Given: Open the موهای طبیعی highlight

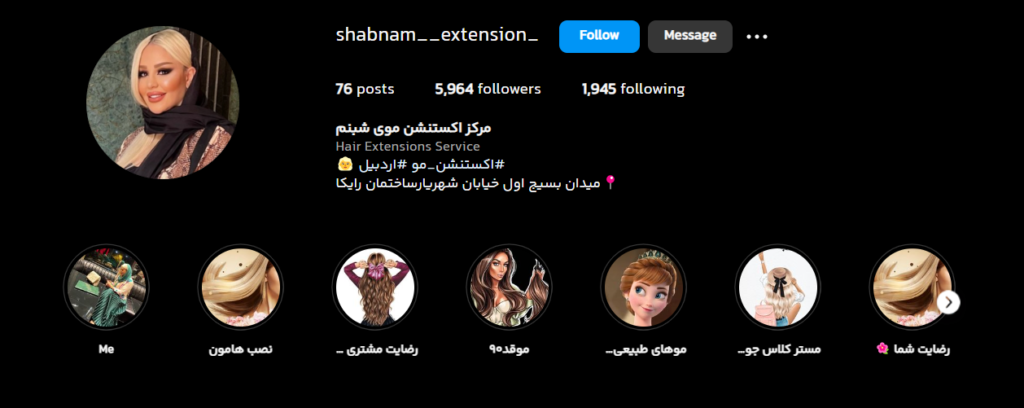Looking at the screenshot, I should pos(643,287).
